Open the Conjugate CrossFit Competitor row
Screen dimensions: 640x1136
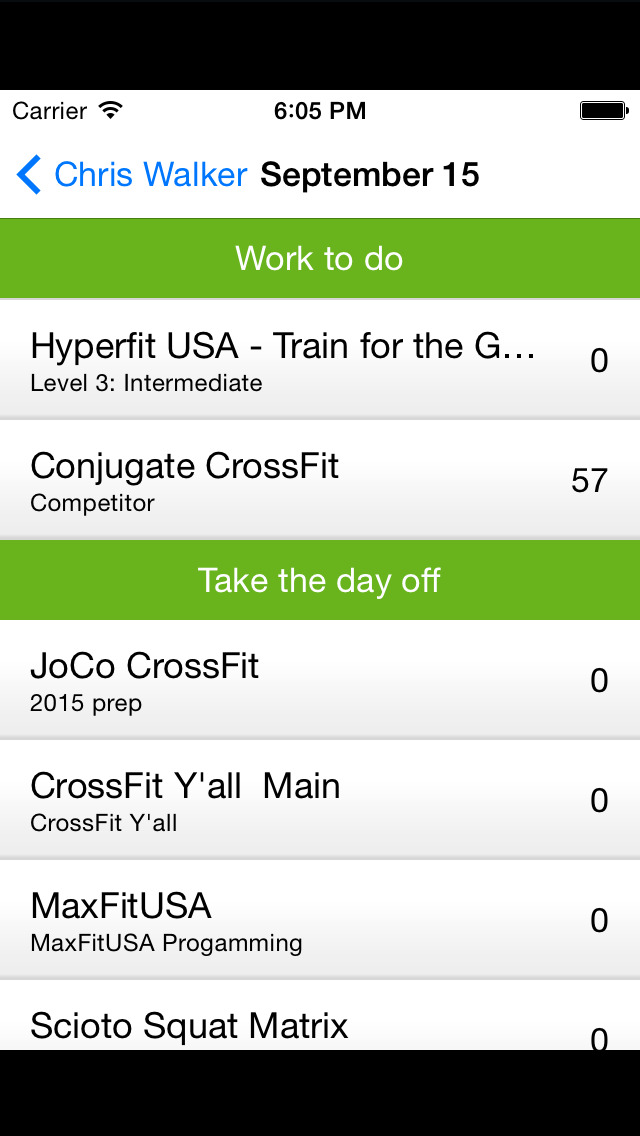click(x=320, y=480)
